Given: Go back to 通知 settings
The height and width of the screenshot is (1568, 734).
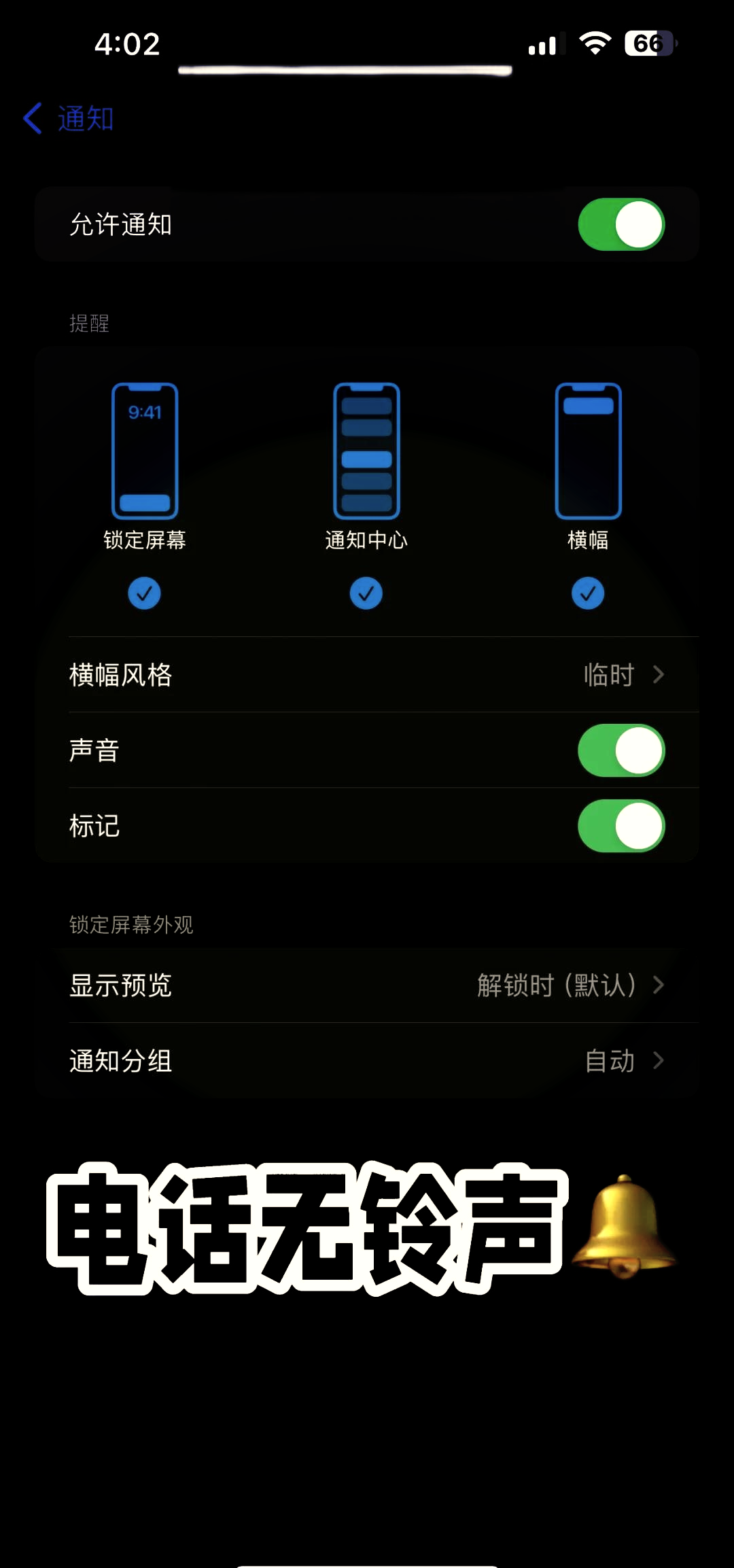Looking at the screenshot, I should [69, 119].
